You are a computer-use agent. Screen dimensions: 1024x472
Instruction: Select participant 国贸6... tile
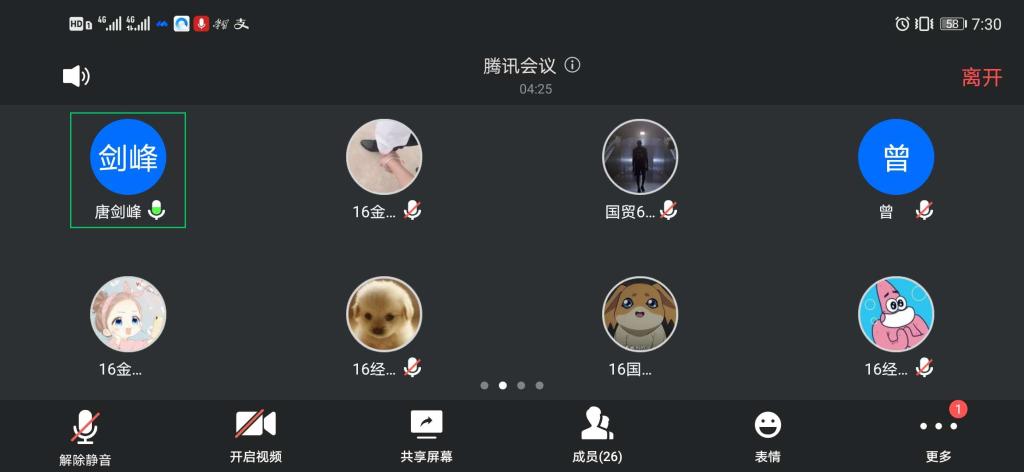tap(640, 170)
